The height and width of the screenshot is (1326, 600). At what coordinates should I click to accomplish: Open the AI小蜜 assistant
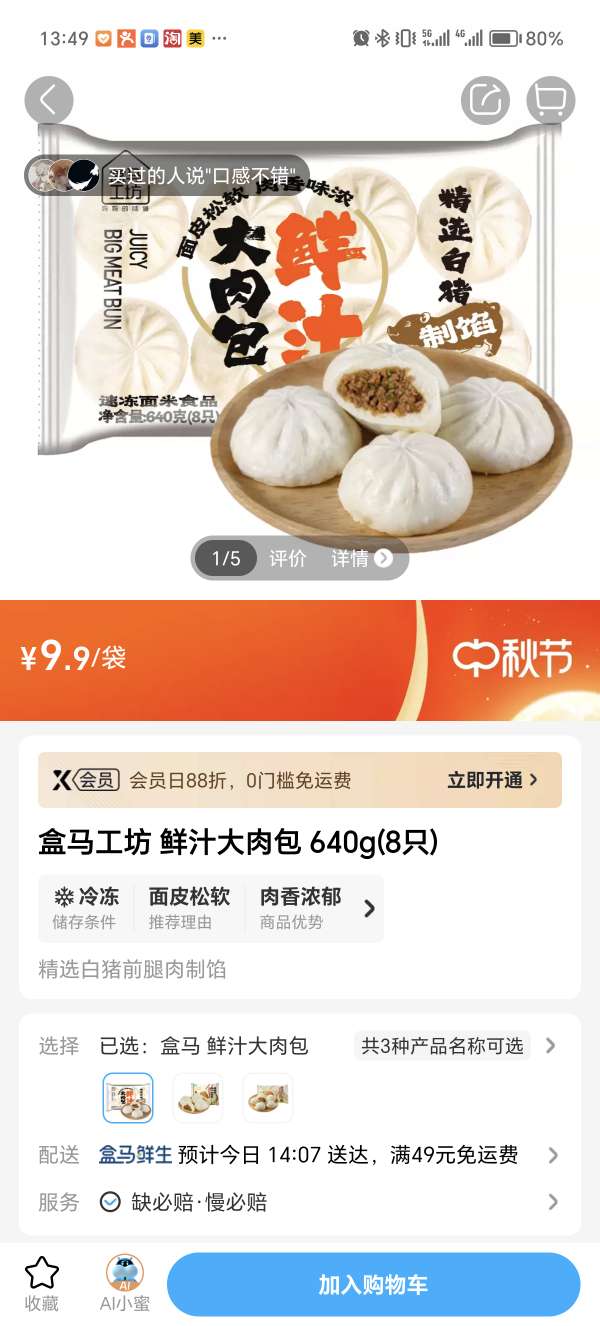(x=125, y=1284)
